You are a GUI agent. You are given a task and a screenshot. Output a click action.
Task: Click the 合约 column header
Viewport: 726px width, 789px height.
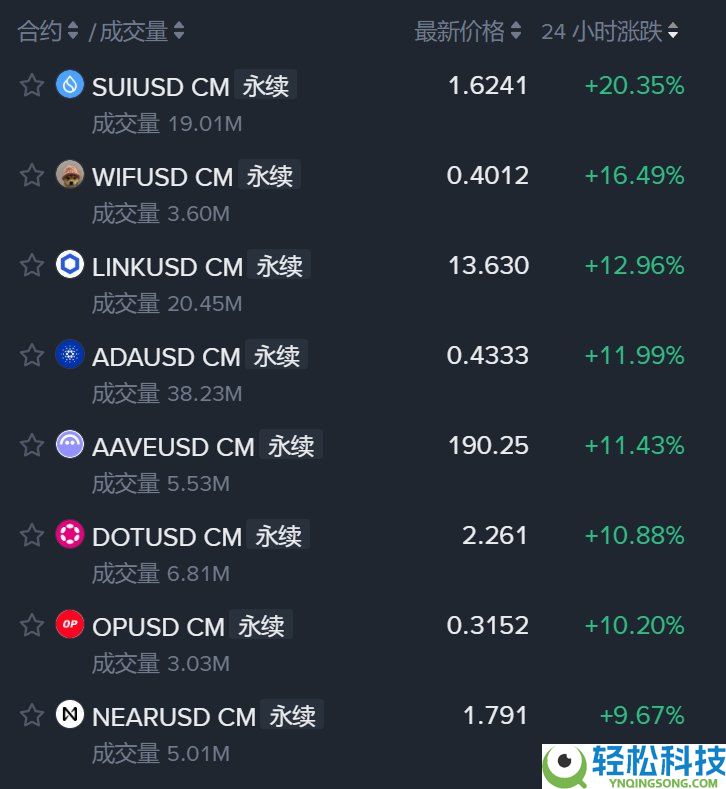pos(41,31)
